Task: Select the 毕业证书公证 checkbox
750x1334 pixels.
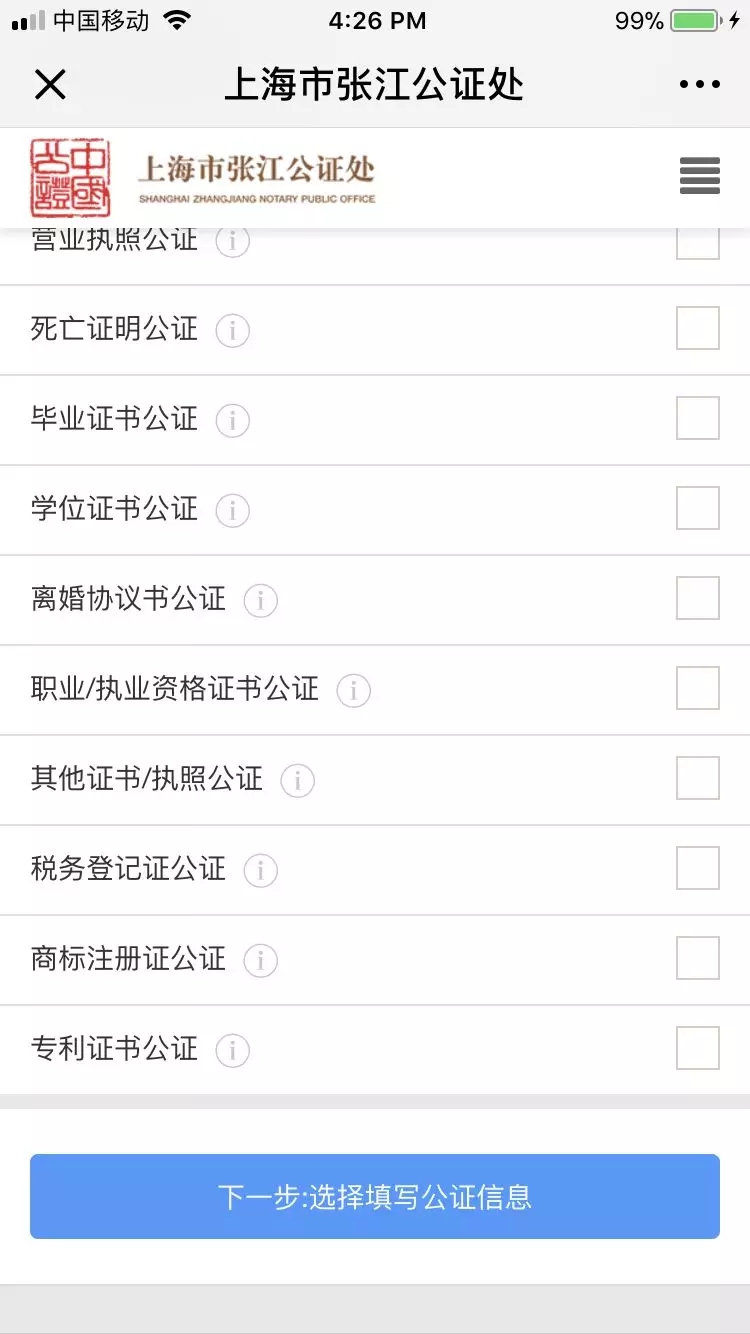Action: (697, 418)
